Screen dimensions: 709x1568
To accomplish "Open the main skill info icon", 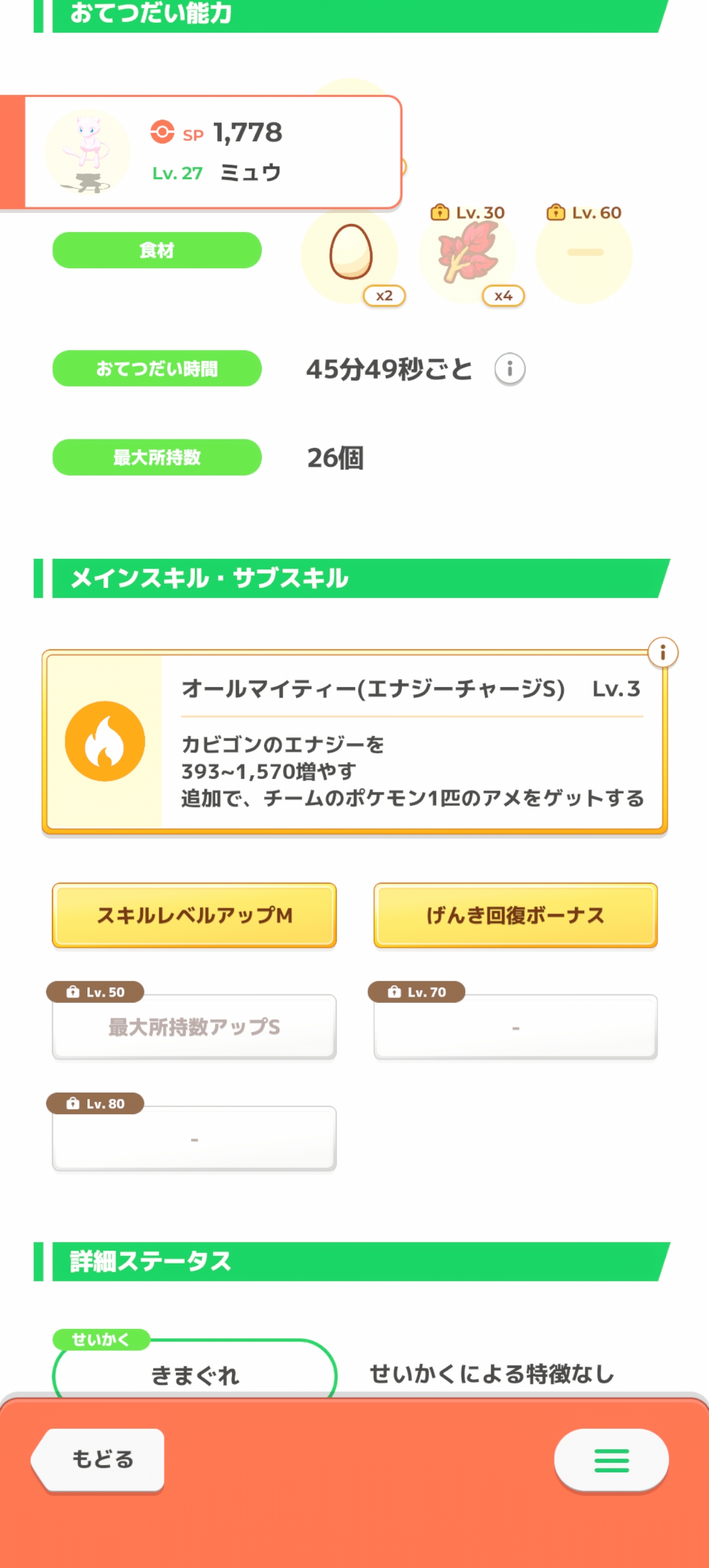I will tap(663, 653).
